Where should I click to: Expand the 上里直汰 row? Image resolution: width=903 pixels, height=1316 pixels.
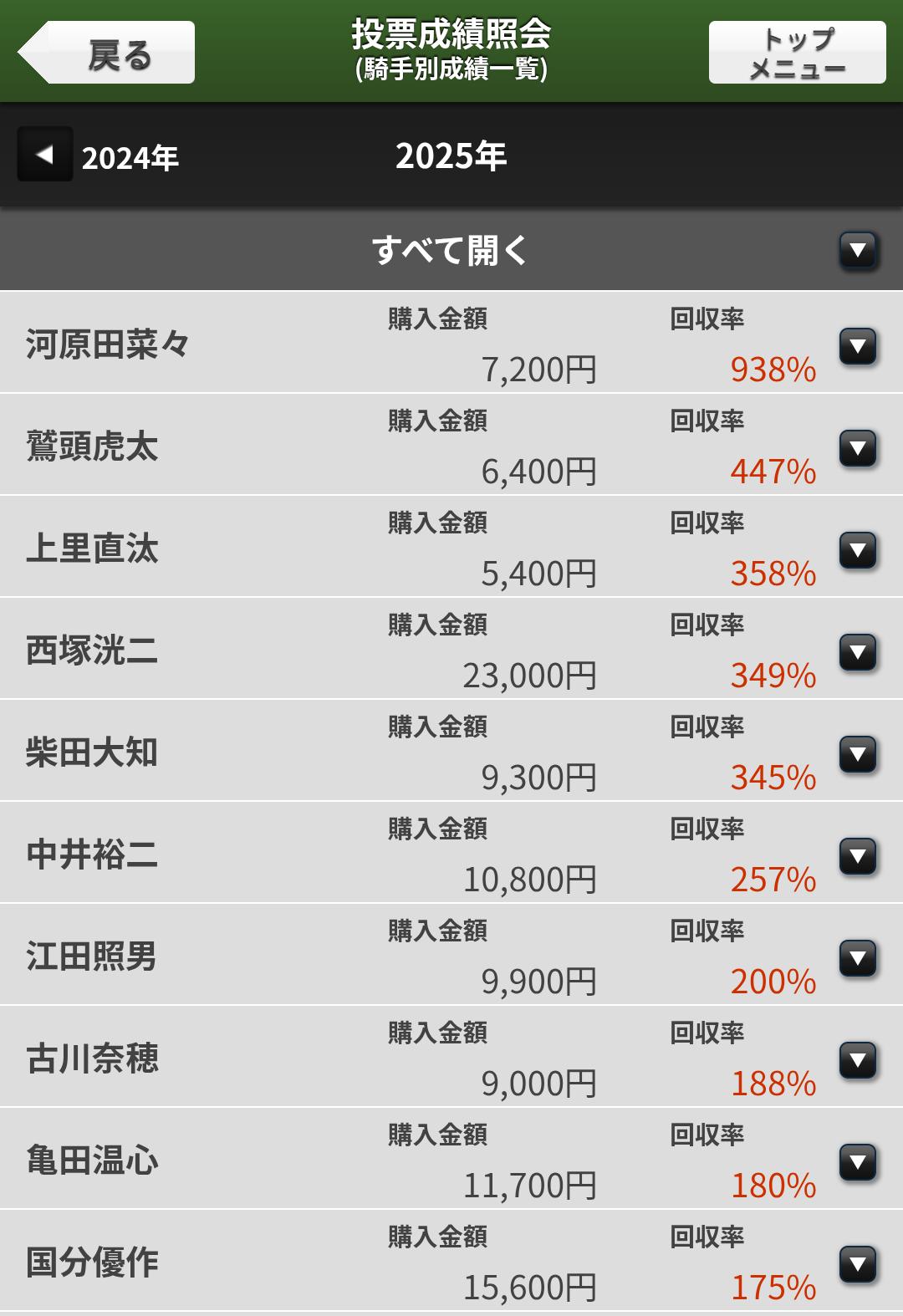click(x=857, y=549)
